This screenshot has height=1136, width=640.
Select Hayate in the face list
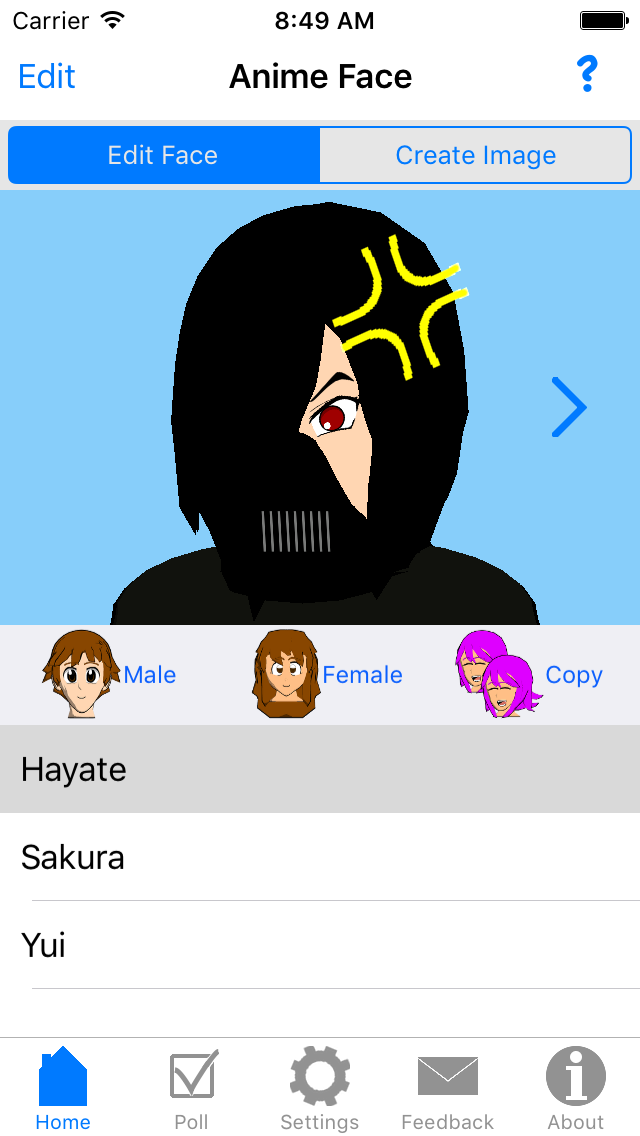pos(320,769)
